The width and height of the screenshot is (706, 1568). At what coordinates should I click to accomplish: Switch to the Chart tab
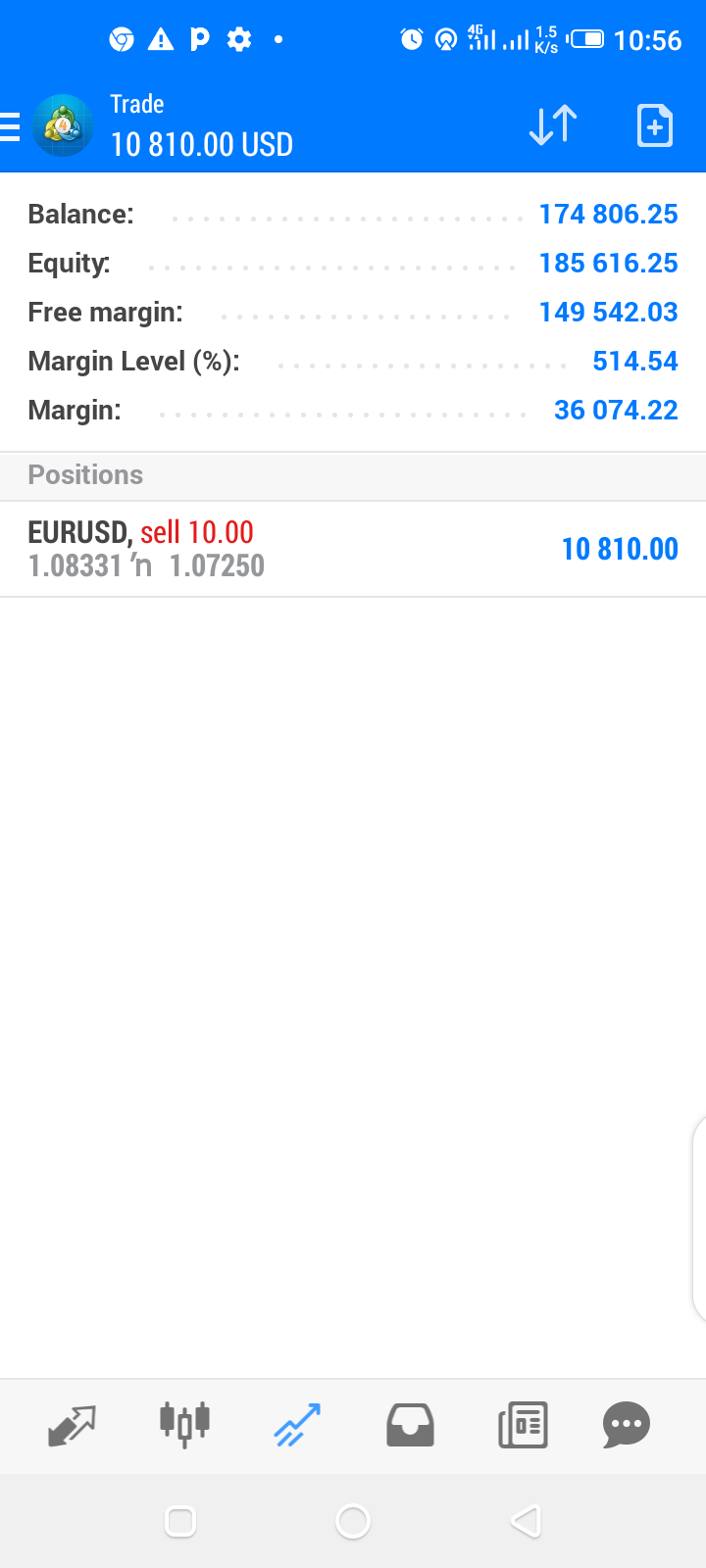184,1424
